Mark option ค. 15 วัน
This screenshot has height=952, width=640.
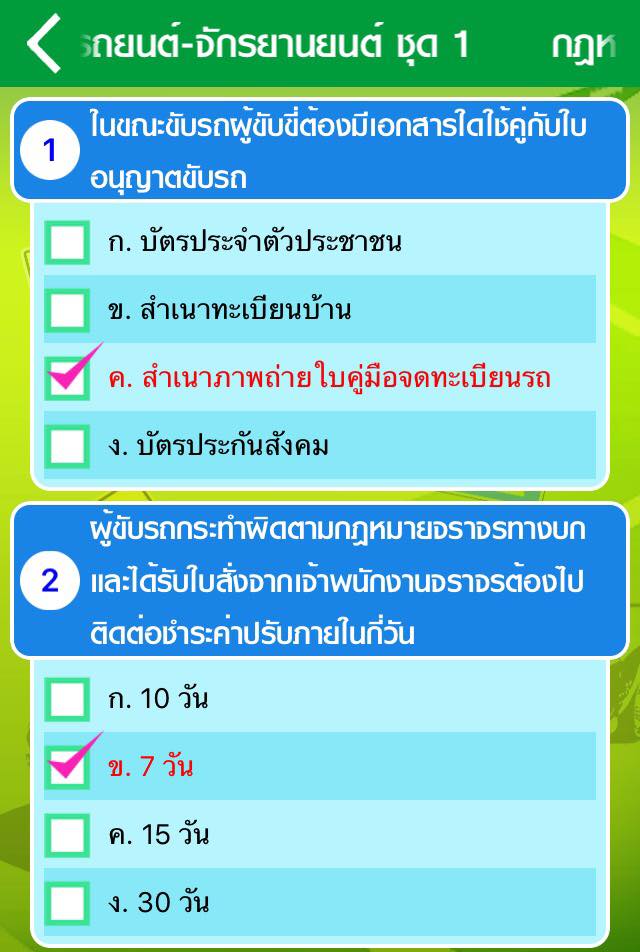pyautogui.click(x=68, y=835)
